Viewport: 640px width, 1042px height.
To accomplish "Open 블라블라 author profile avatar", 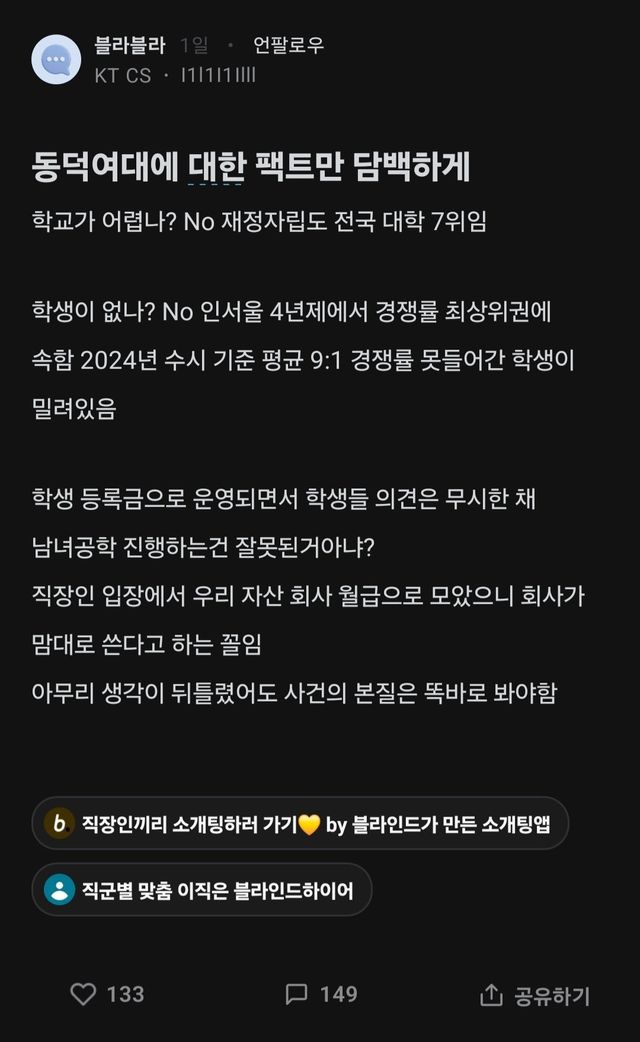I will coord(56,60).
